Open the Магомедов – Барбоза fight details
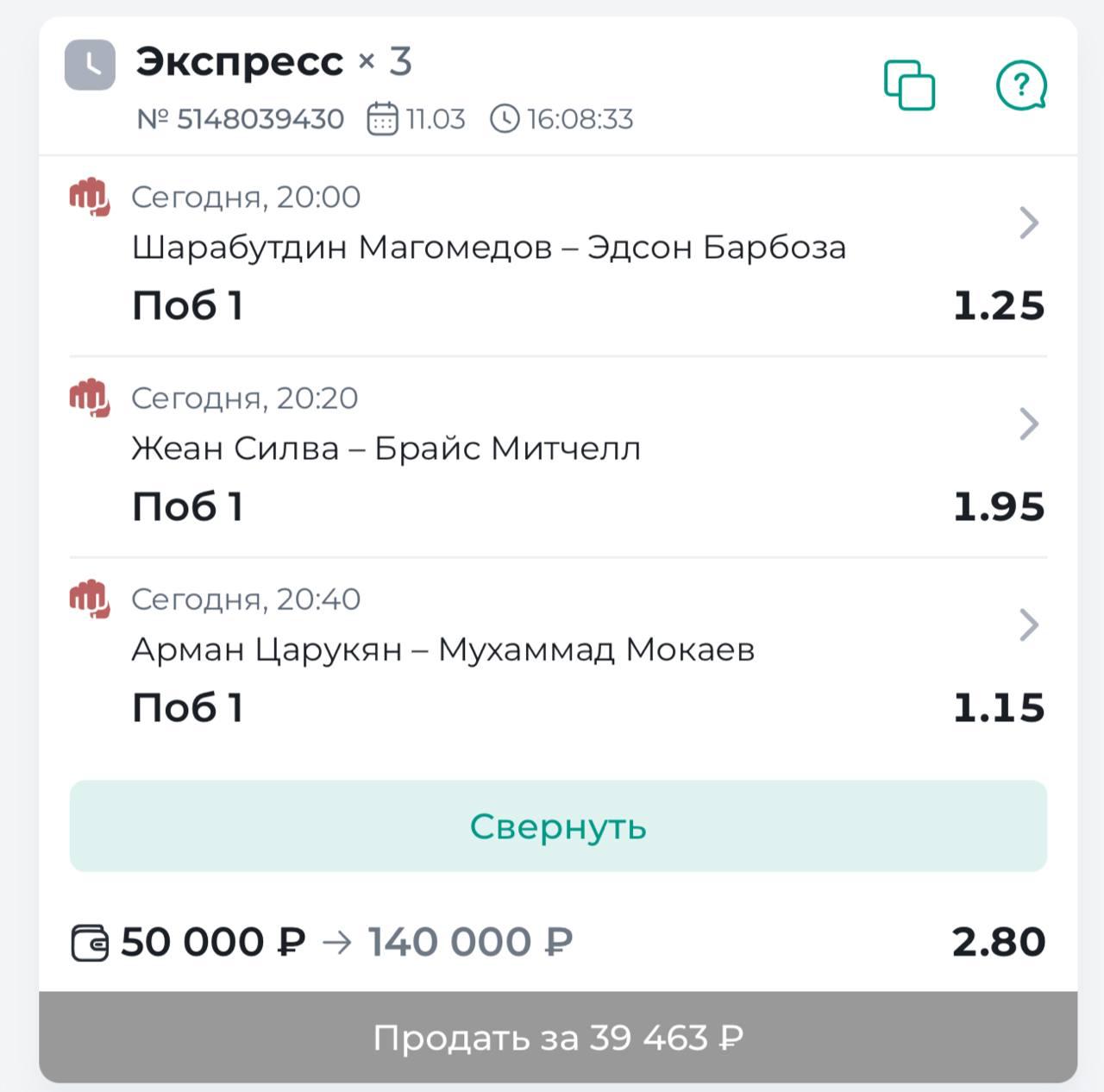This screenshot has width=1104, height=1092. point(1028,223)
